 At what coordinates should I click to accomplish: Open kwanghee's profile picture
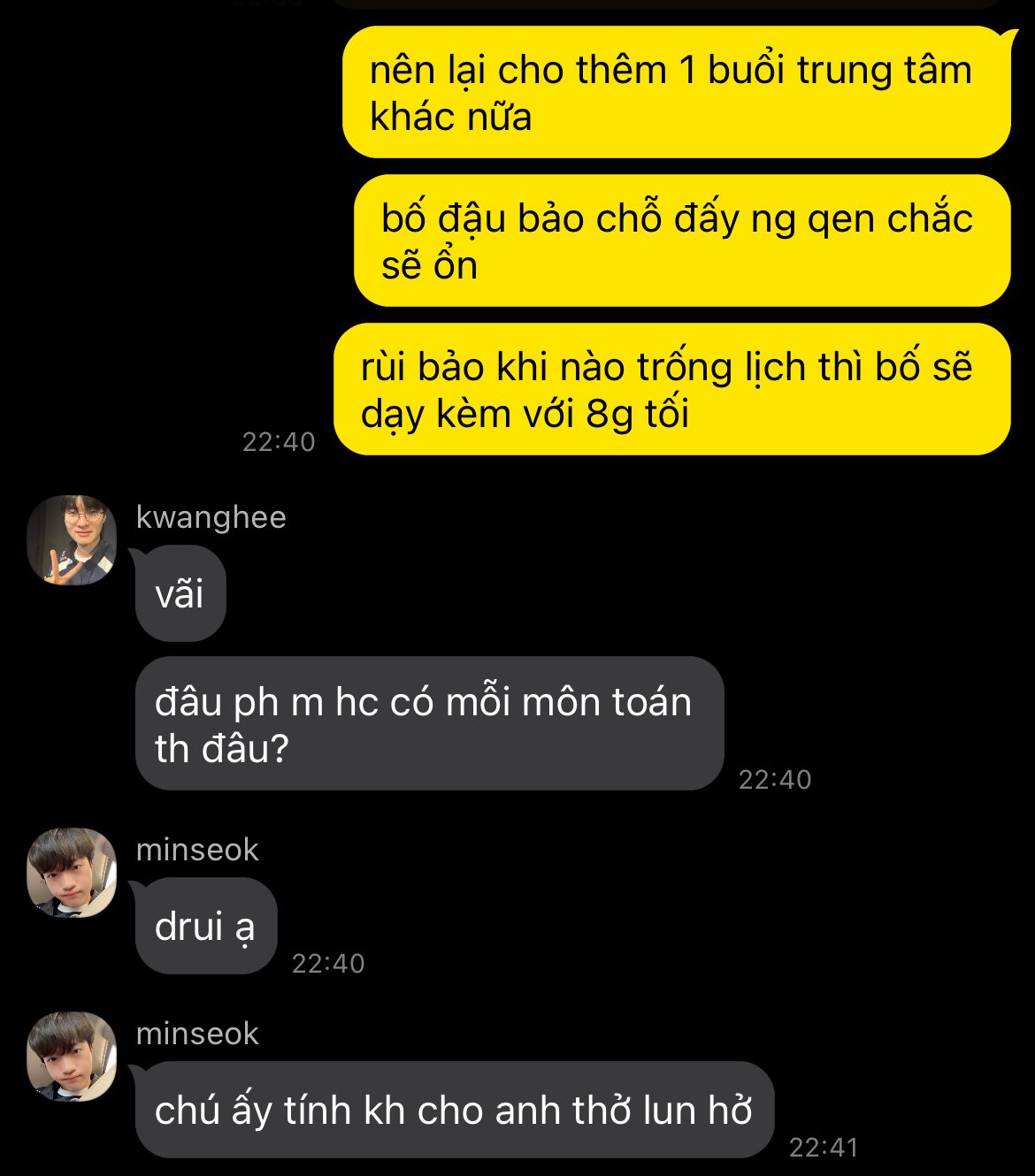[x=72, y=540]
